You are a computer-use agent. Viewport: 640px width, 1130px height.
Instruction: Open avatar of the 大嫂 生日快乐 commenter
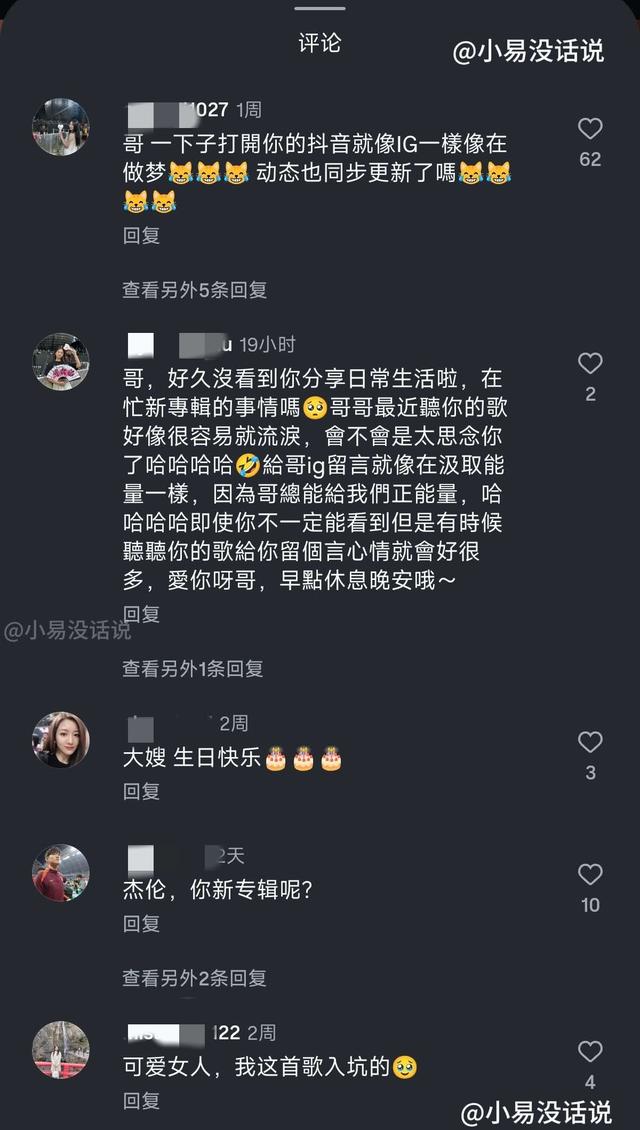click(61, 740)
